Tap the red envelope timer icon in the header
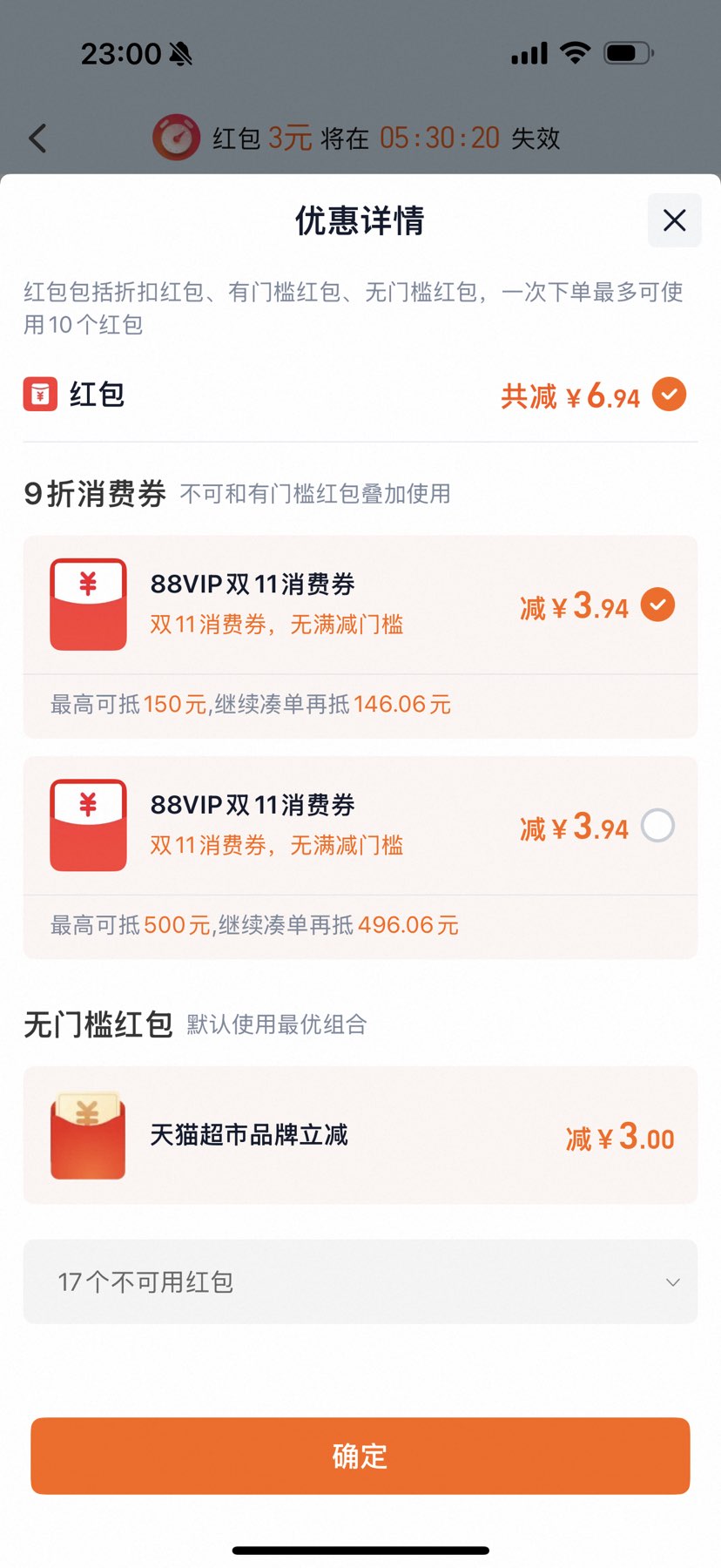The height and width of the screenshot is (1568, 721). coord(177,138)
